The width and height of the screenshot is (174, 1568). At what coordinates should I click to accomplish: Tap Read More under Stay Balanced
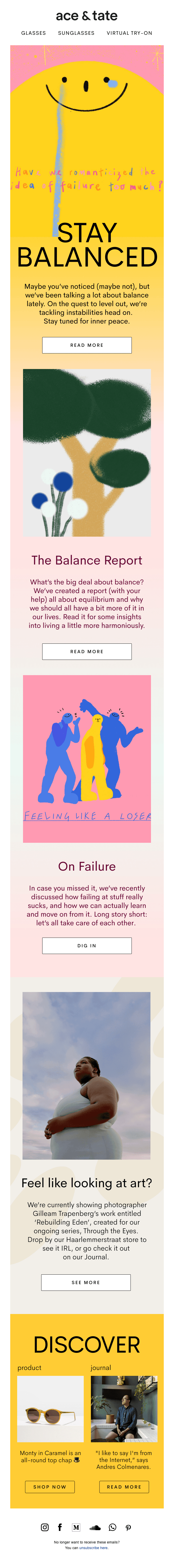[x=87, y=345]
